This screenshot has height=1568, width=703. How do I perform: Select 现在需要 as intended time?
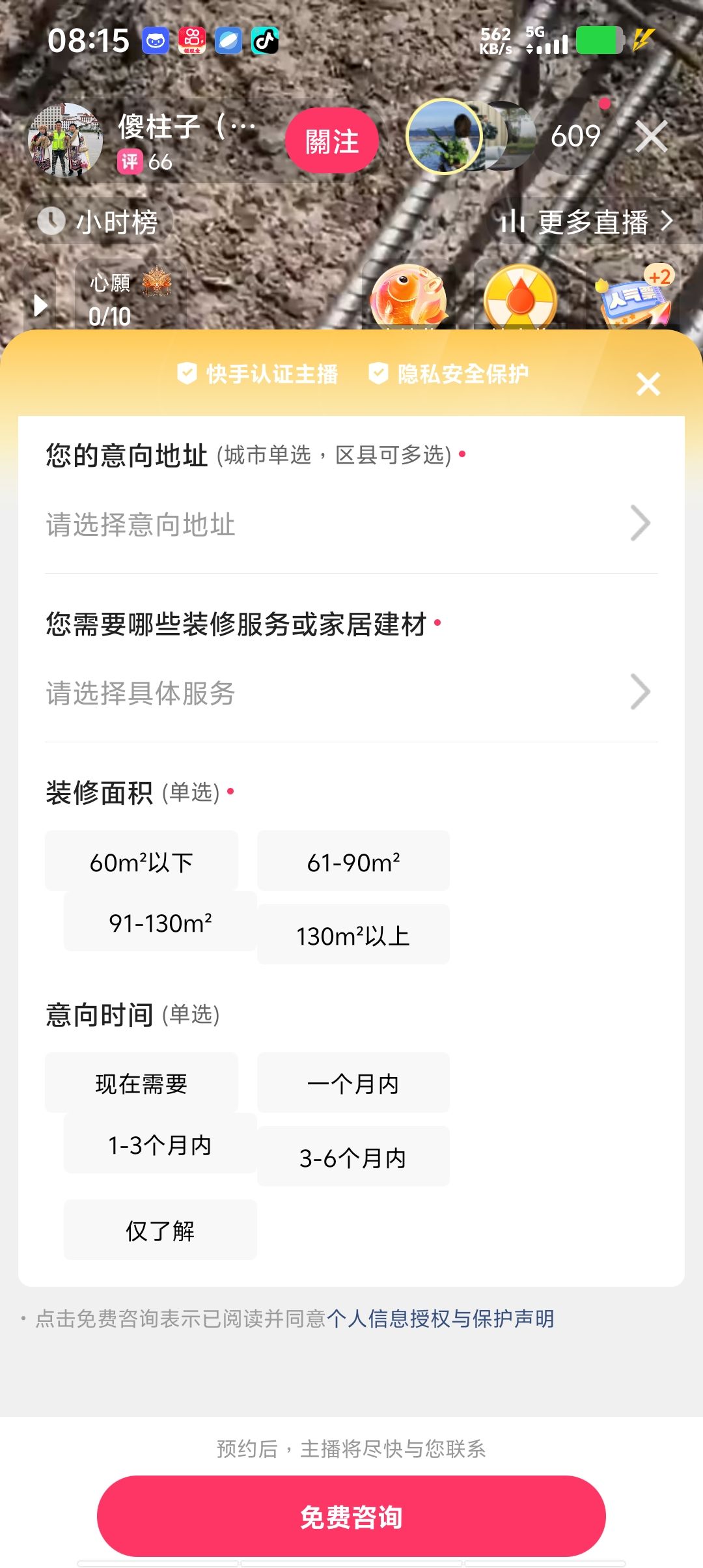click(141, 1084)
